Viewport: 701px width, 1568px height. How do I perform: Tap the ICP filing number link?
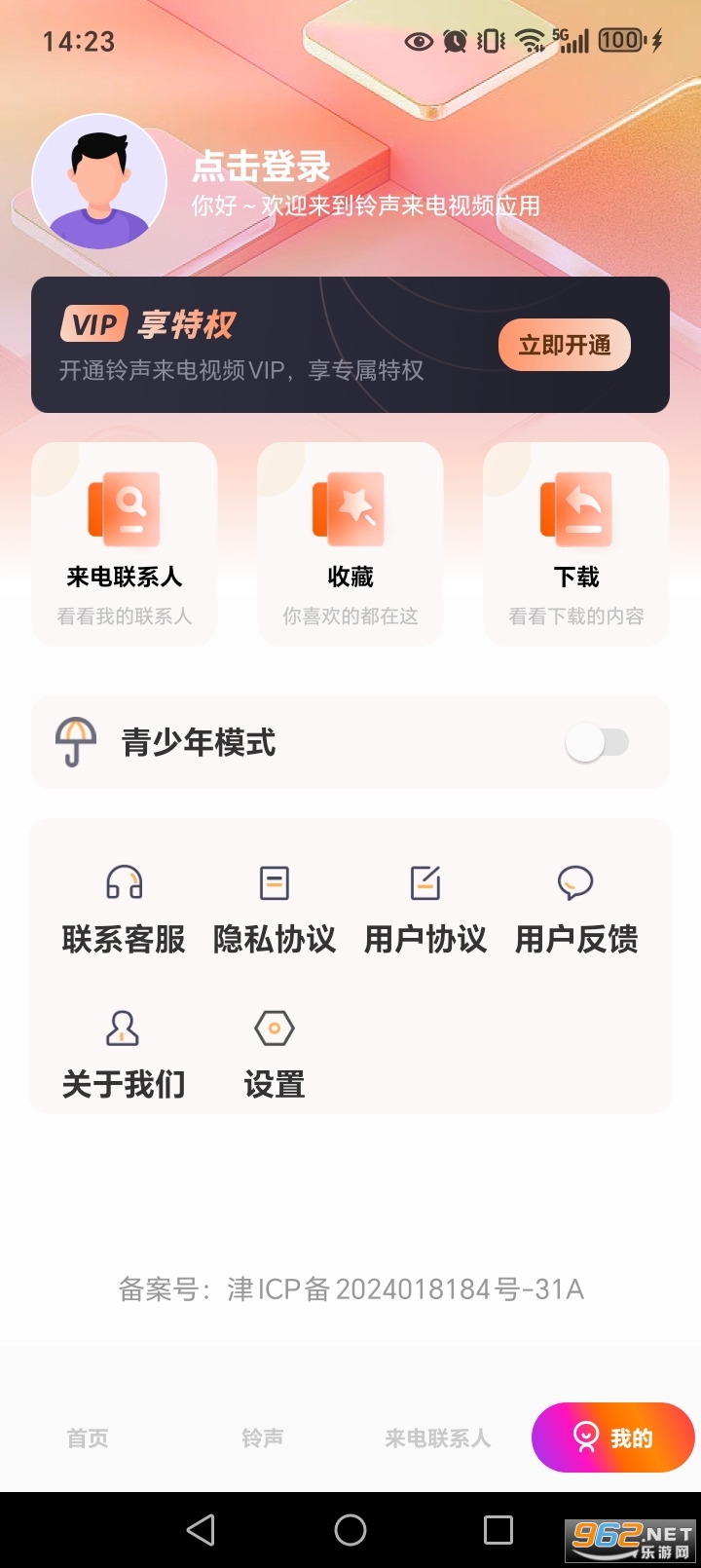click(350, 1288)
